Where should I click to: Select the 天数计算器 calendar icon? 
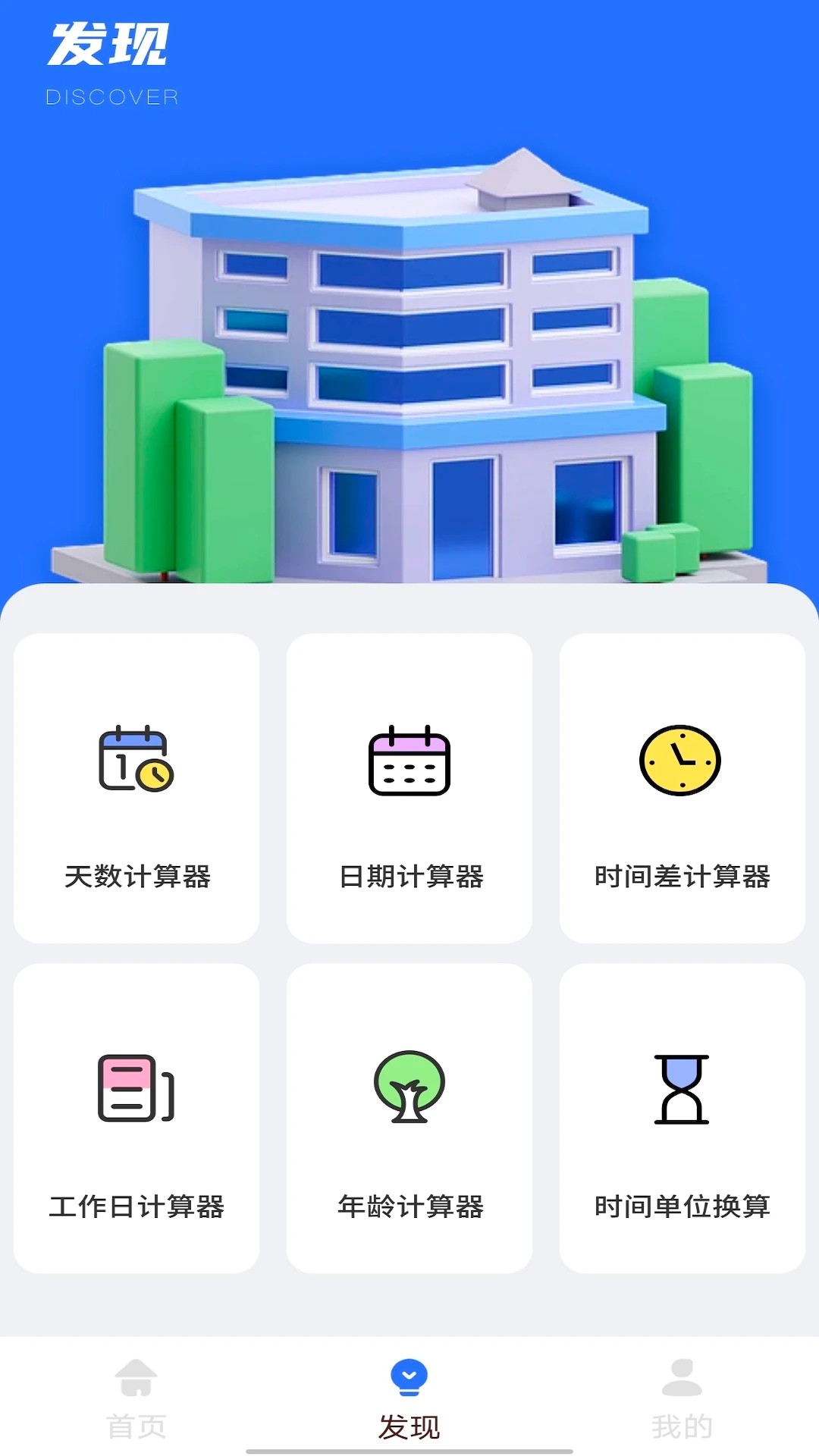[136, 762]
